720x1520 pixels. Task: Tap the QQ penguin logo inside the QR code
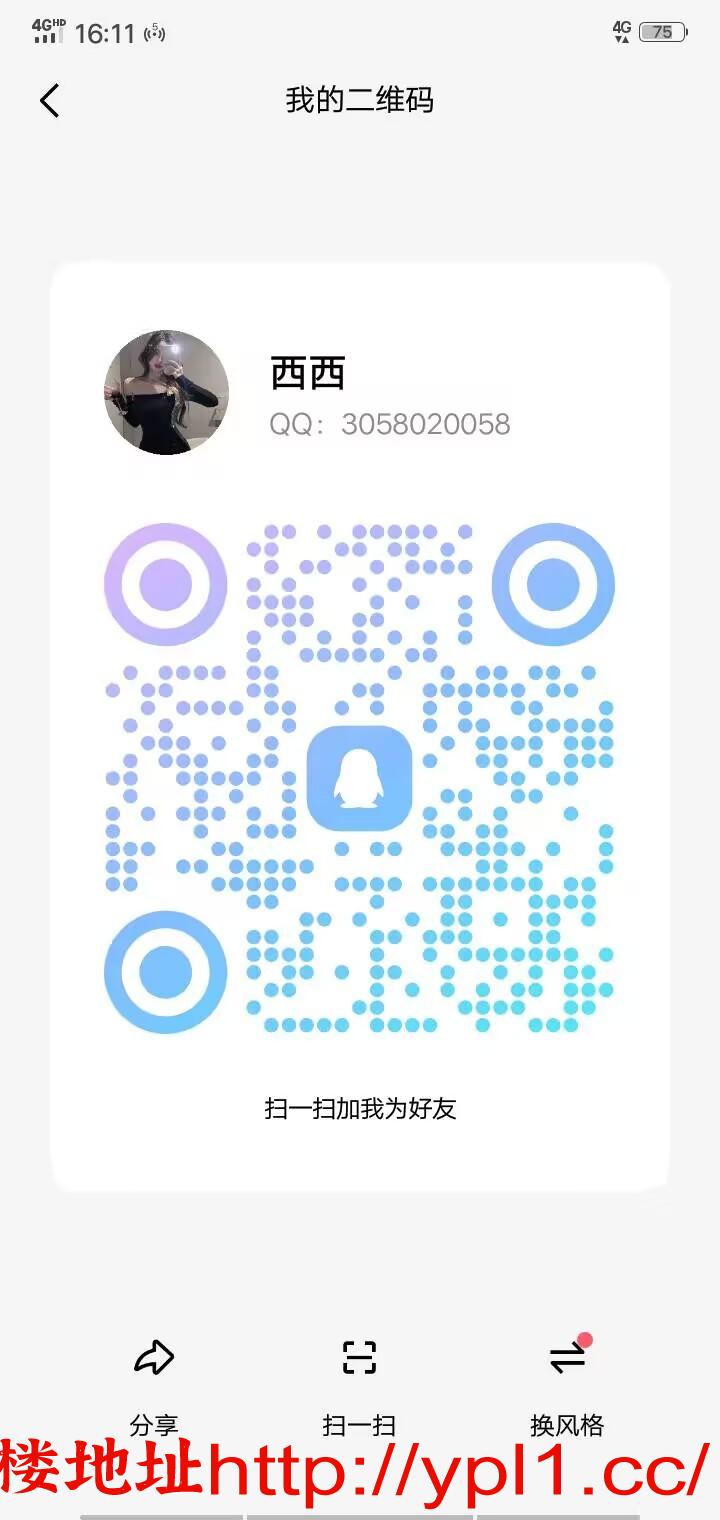pos(360,780)
